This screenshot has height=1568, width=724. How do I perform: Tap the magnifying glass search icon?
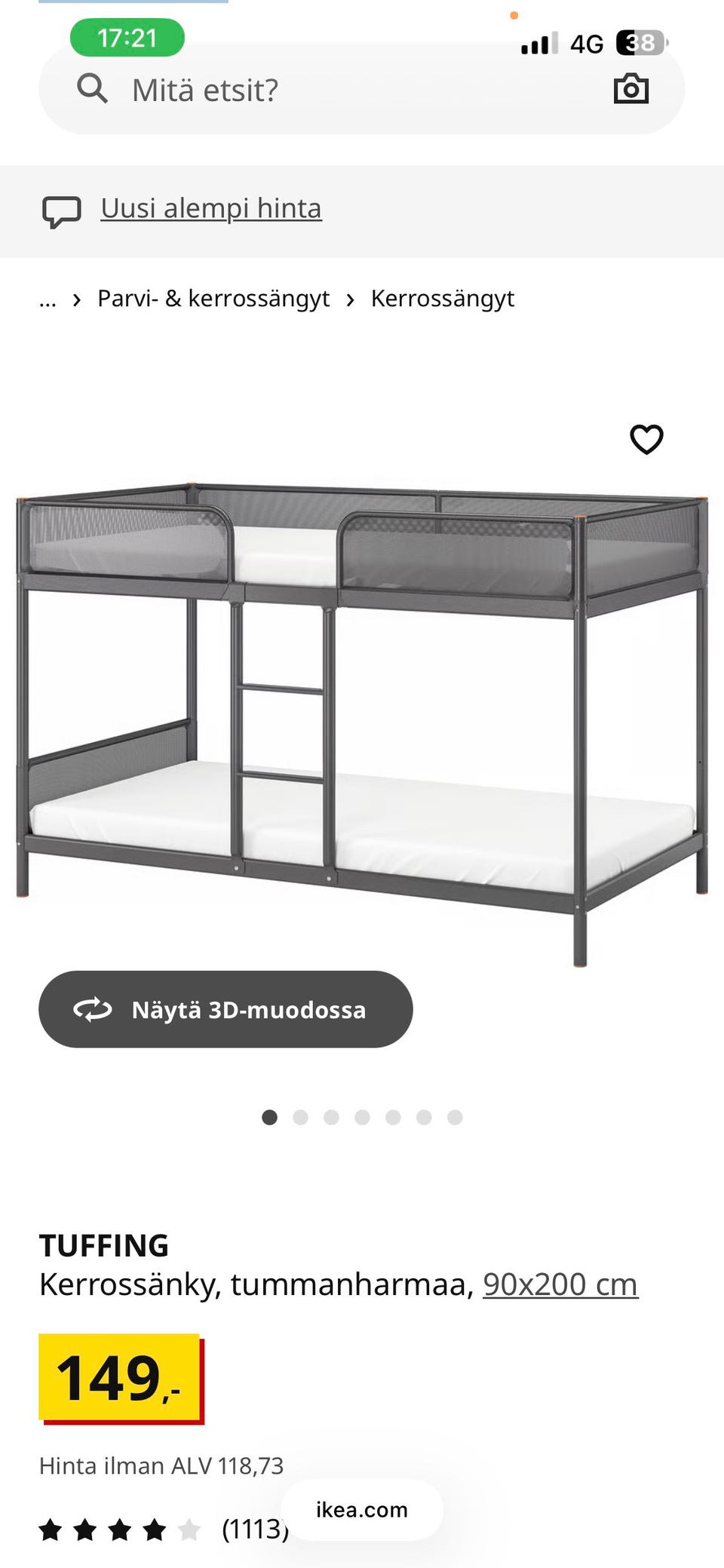pos(92,88)
